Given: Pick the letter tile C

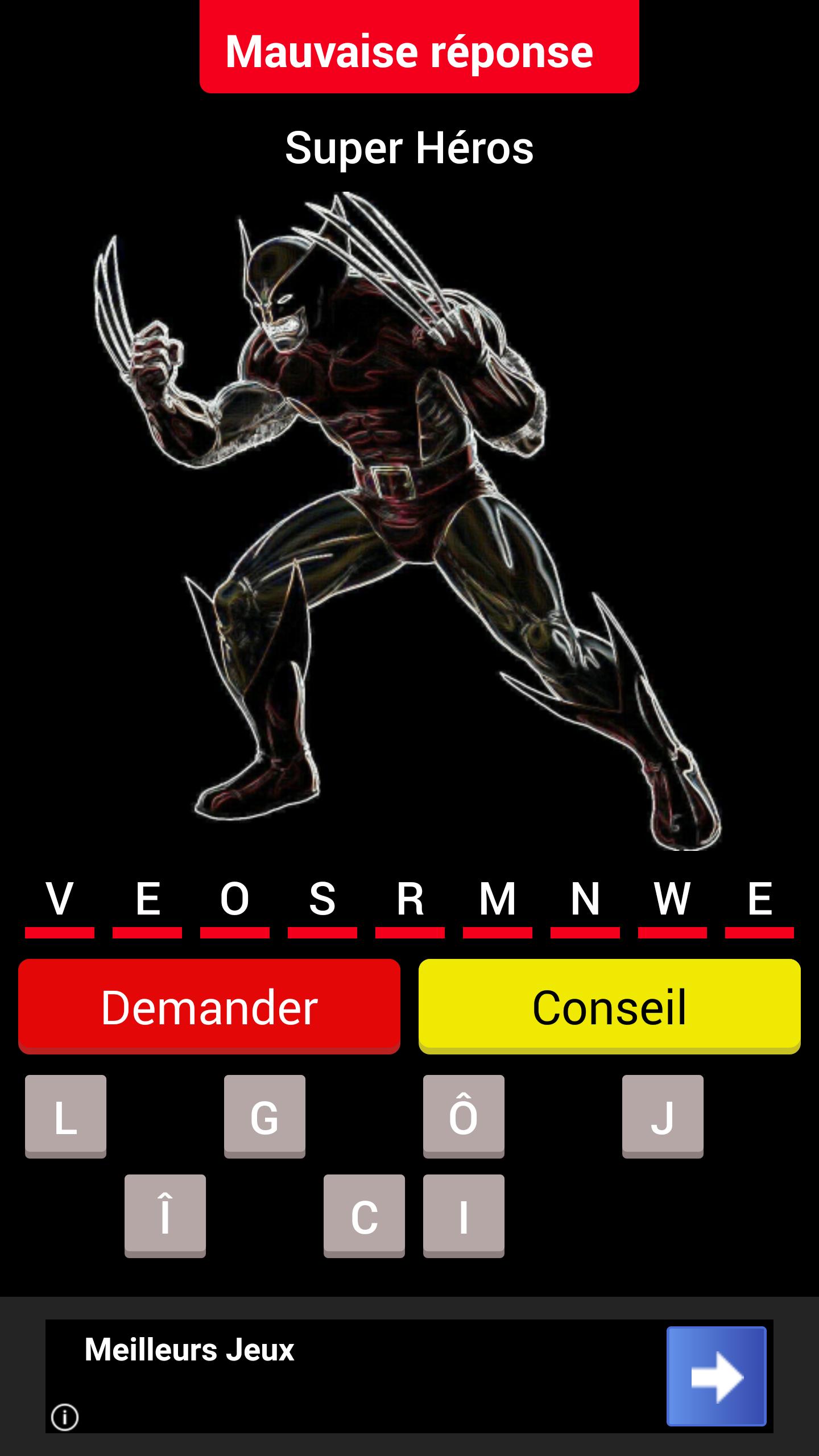Looking at the screenshot, I should [364, 1215].
